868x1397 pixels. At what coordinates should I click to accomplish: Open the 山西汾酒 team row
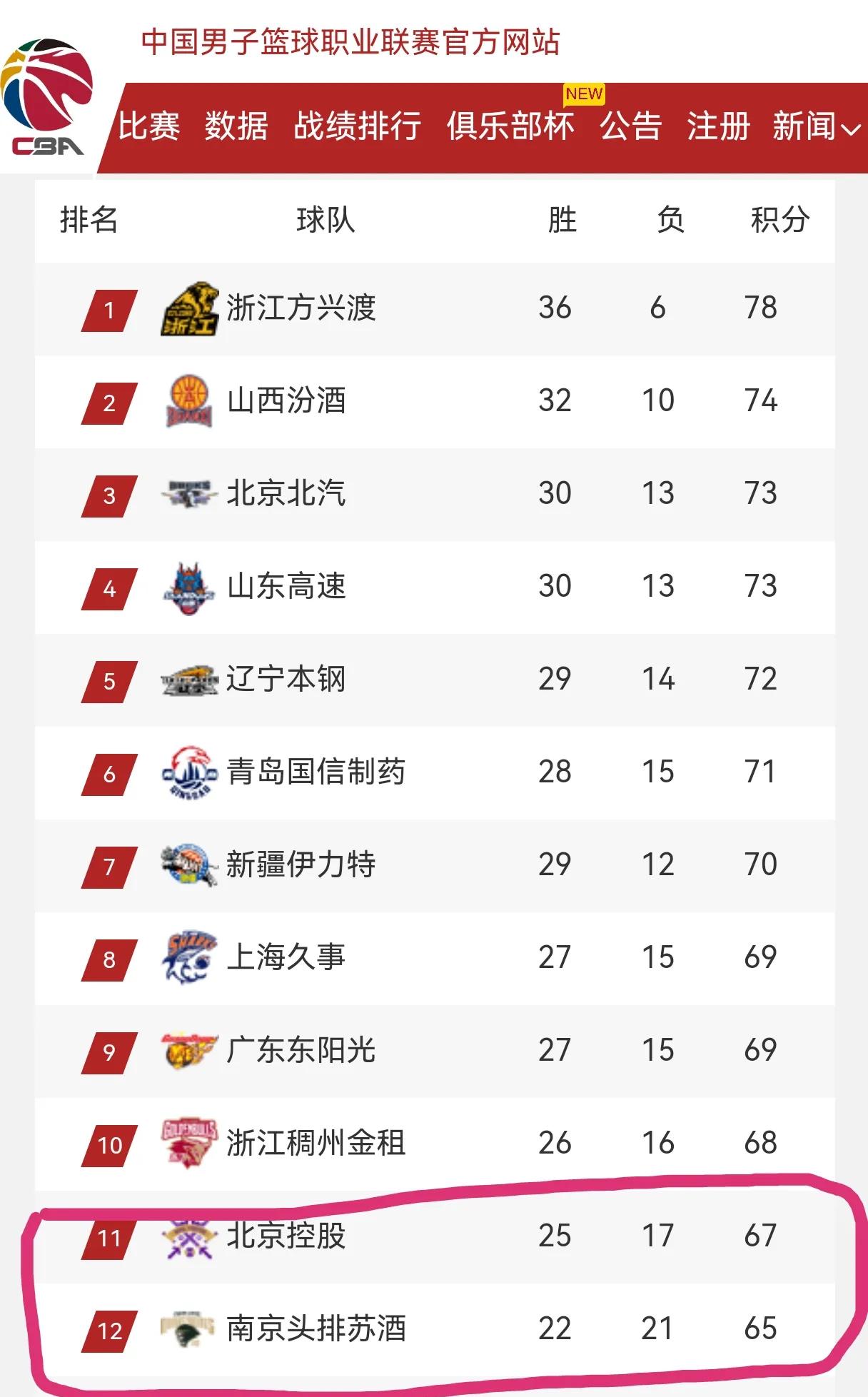tap(286, 401)
